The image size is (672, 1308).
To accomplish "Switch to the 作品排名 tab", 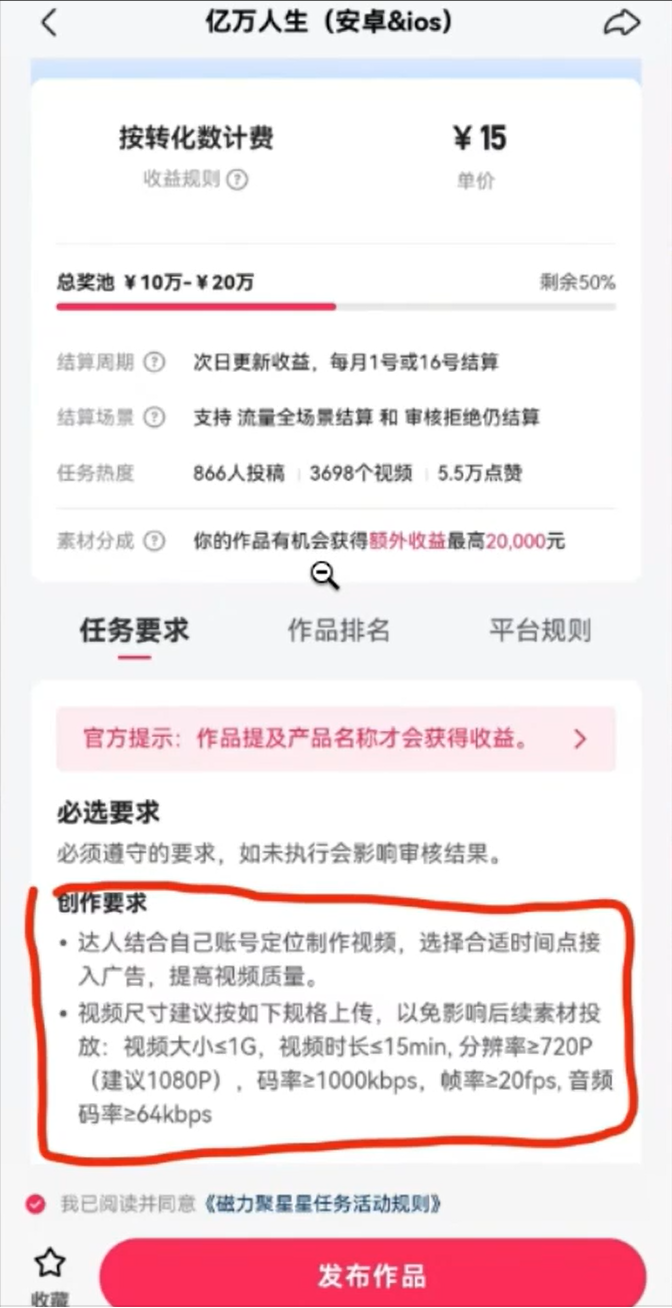I will [339, 630].
